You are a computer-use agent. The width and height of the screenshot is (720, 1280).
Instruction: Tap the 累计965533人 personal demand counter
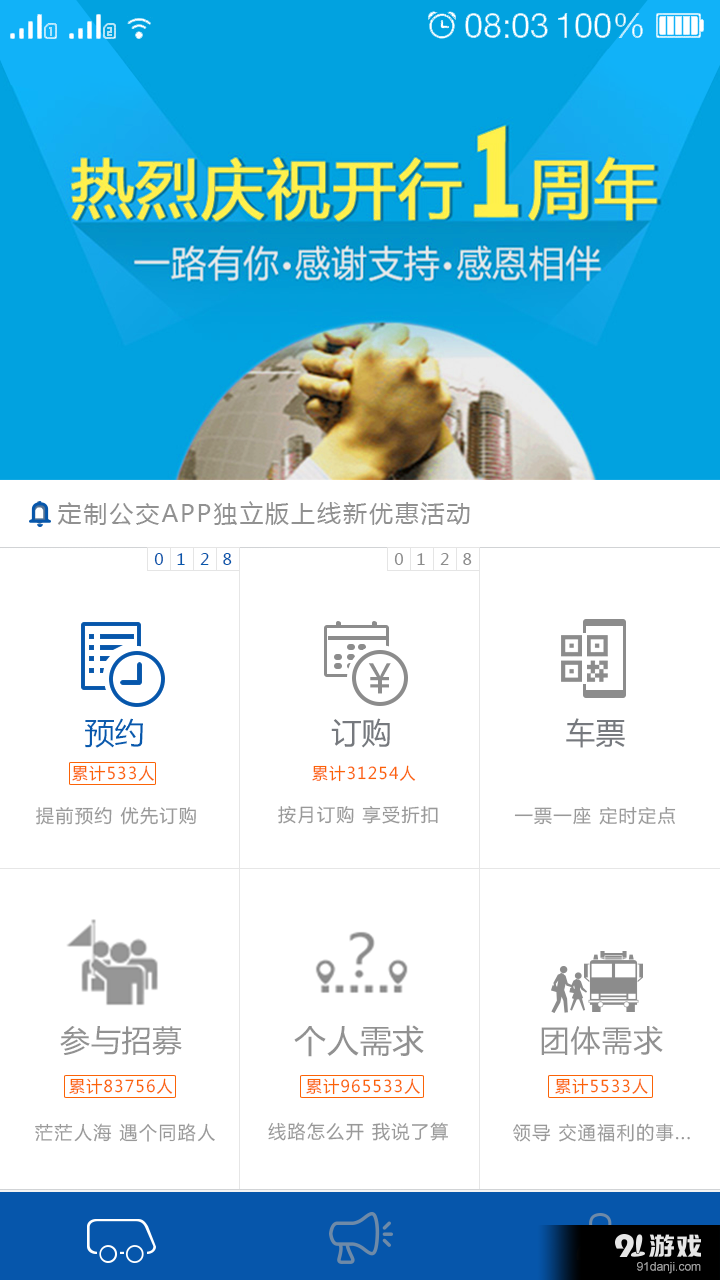[x=360, y=1086]
